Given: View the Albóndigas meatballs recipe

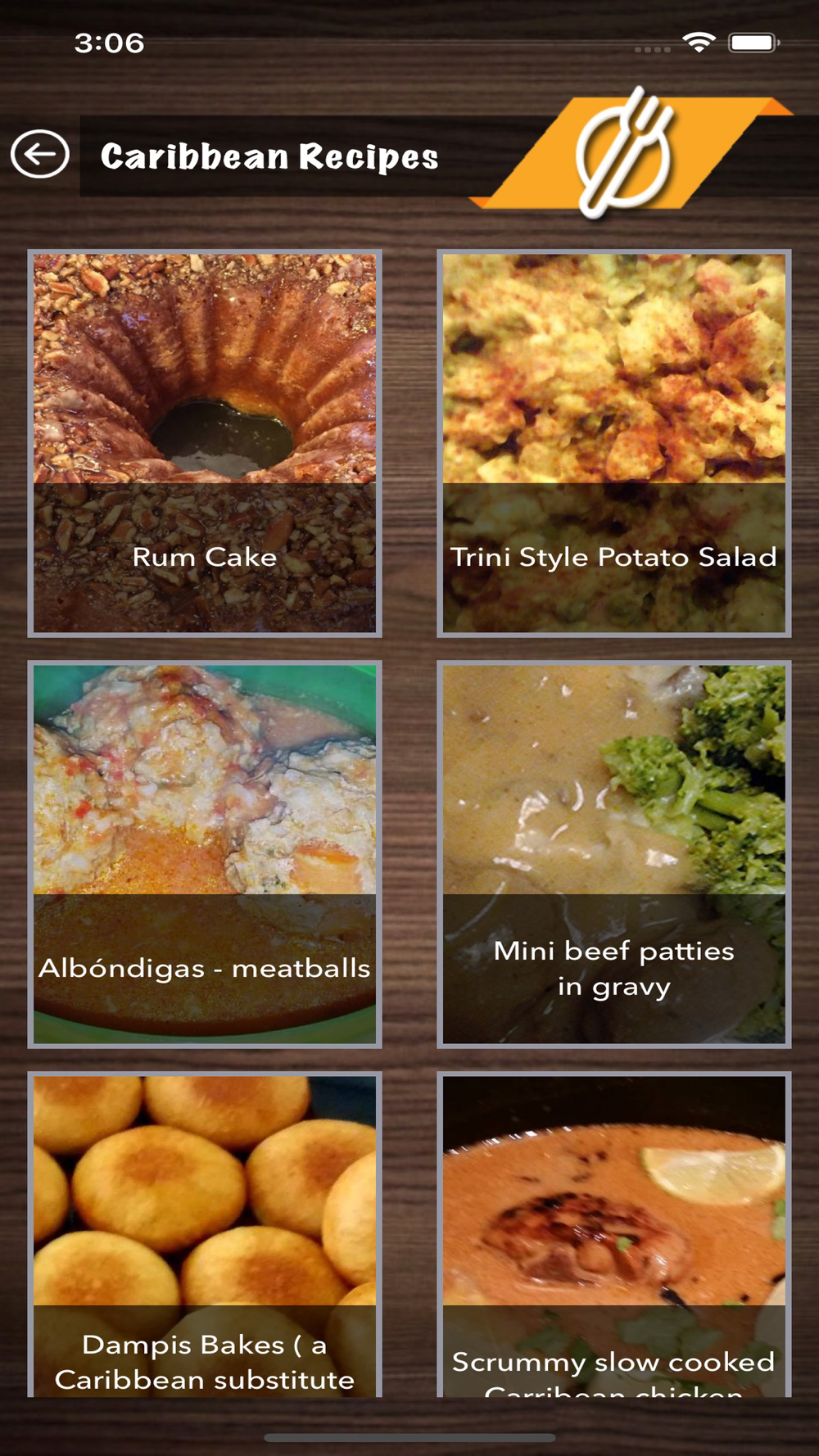Looking at the screenshot, I should pos(205,854).
